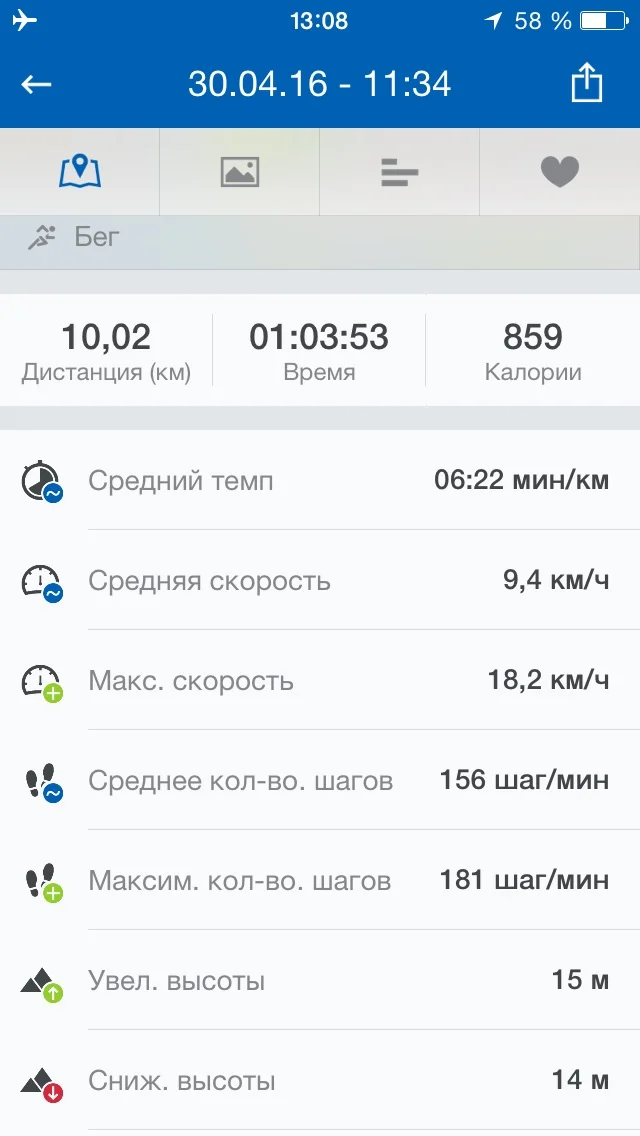Open the heart rate tab
This screenshot has height=1136, width=640.
(560, 172)
